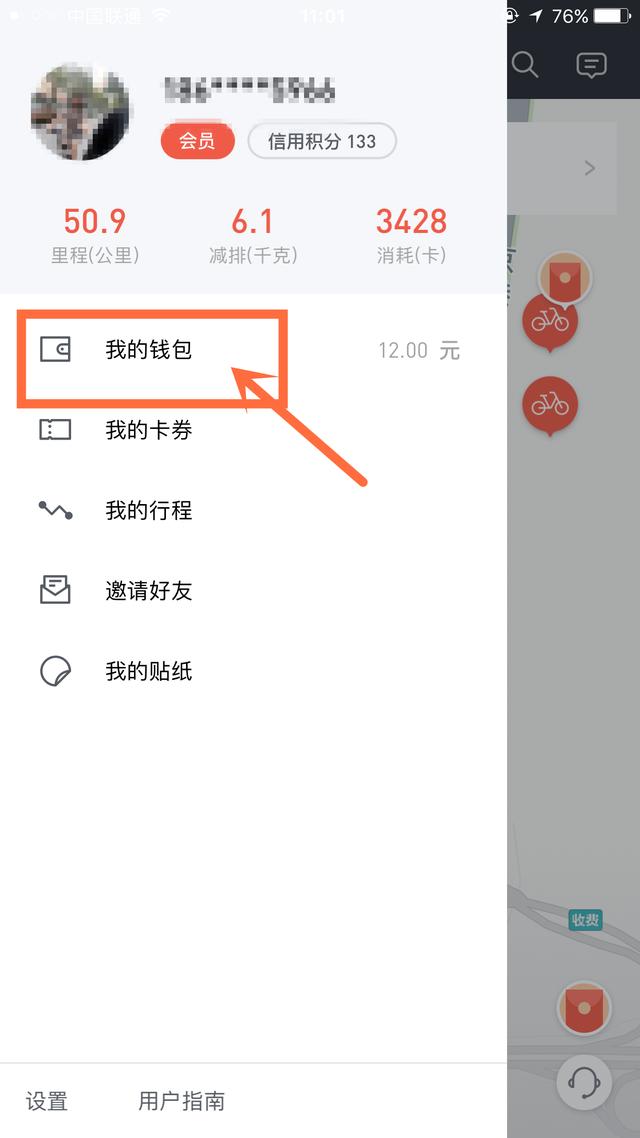
Task: Contact customer service headset button
Action: pos(583,1082)
